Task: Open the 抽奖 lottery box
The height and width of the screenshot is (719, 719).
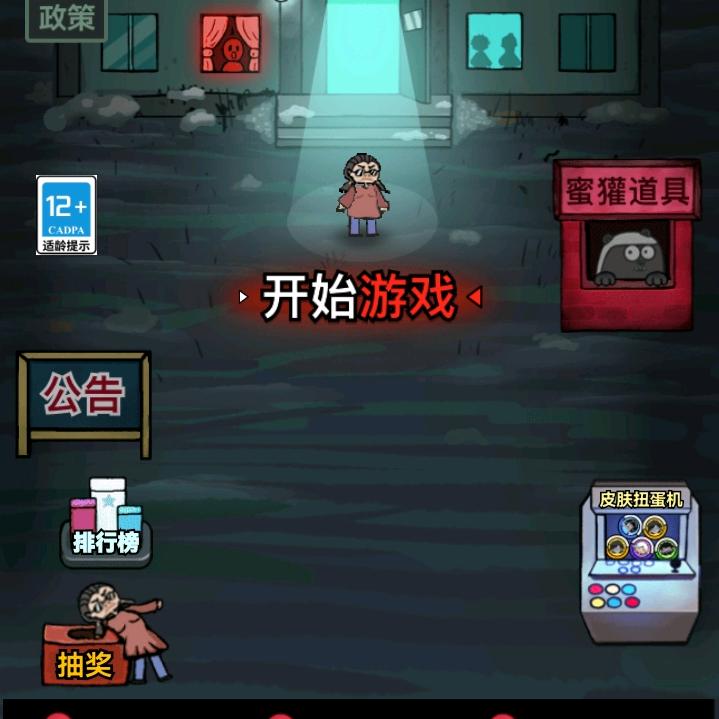Action: coord(105,635)
